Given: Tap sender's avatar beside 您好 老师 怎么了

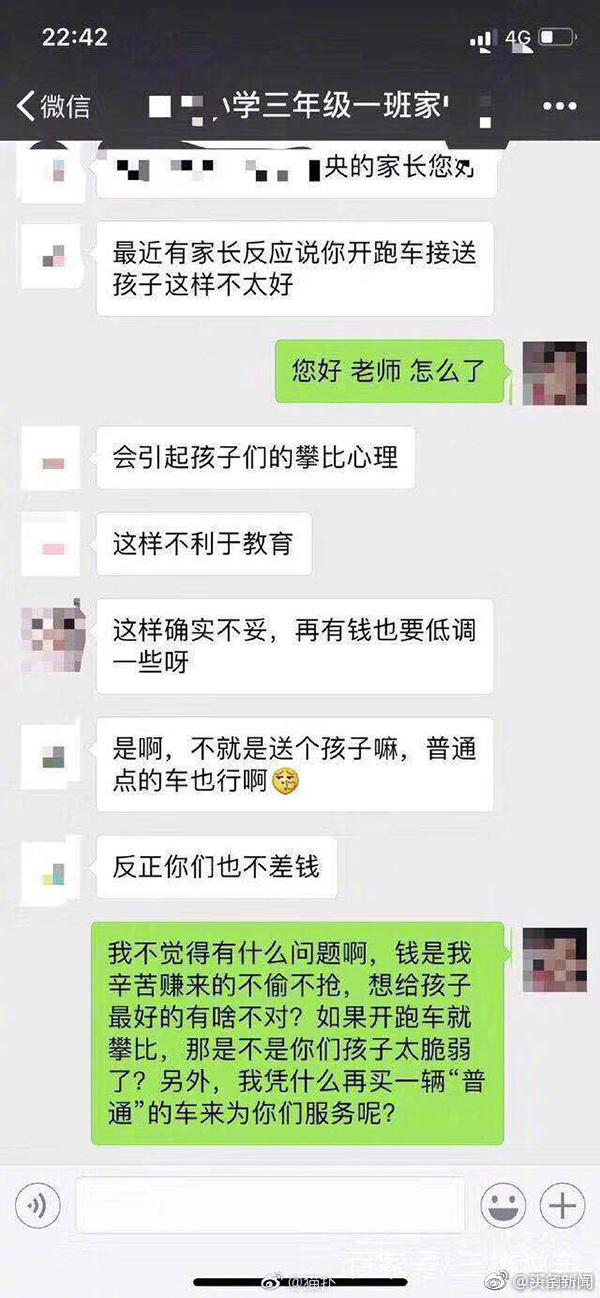Looking at the screenshot, I should tap(554, 372).
